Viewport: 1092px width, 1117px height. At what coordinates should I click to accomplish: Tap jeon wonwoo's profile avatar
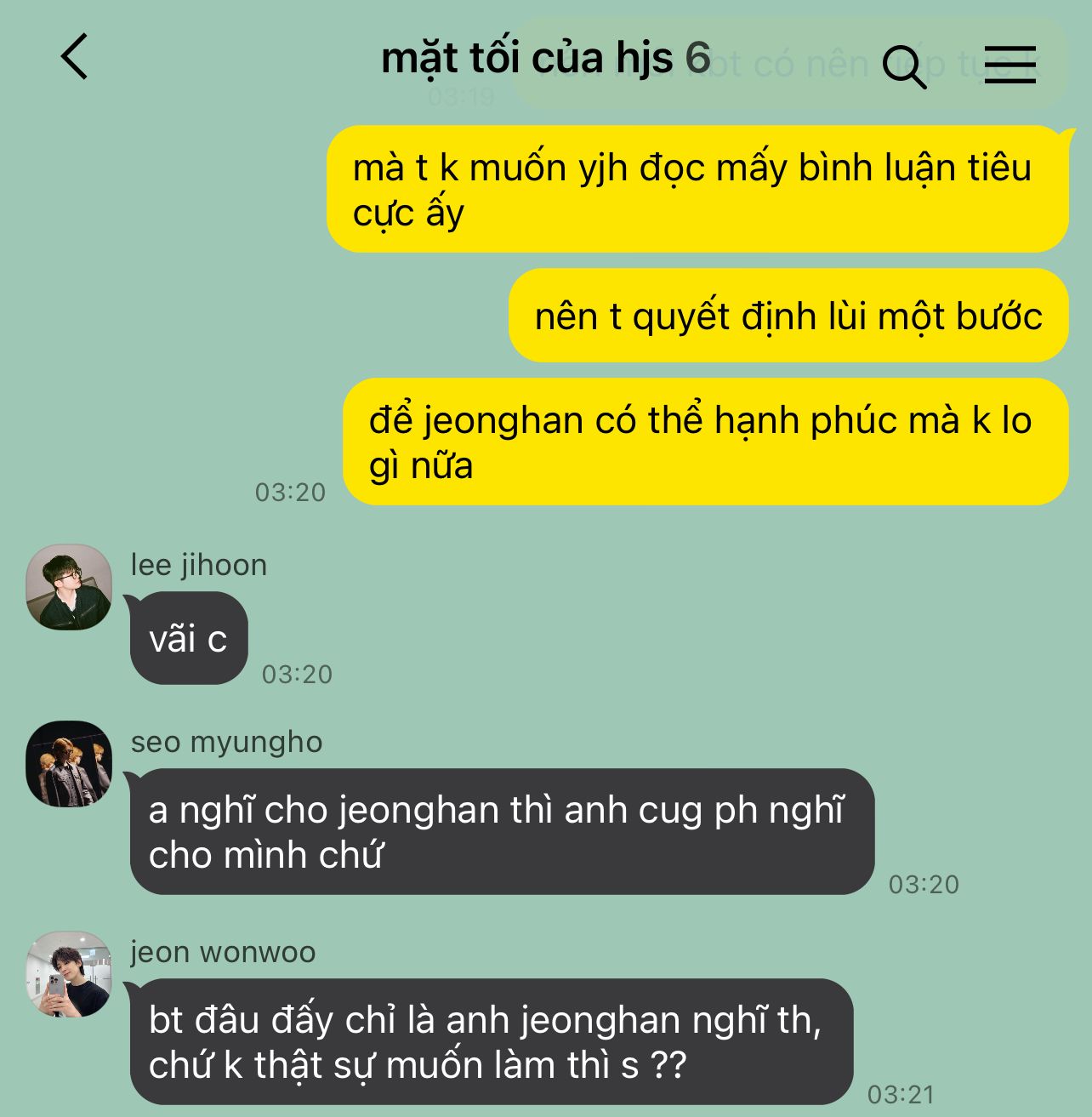pyautogui.click(x=69, y=974)
